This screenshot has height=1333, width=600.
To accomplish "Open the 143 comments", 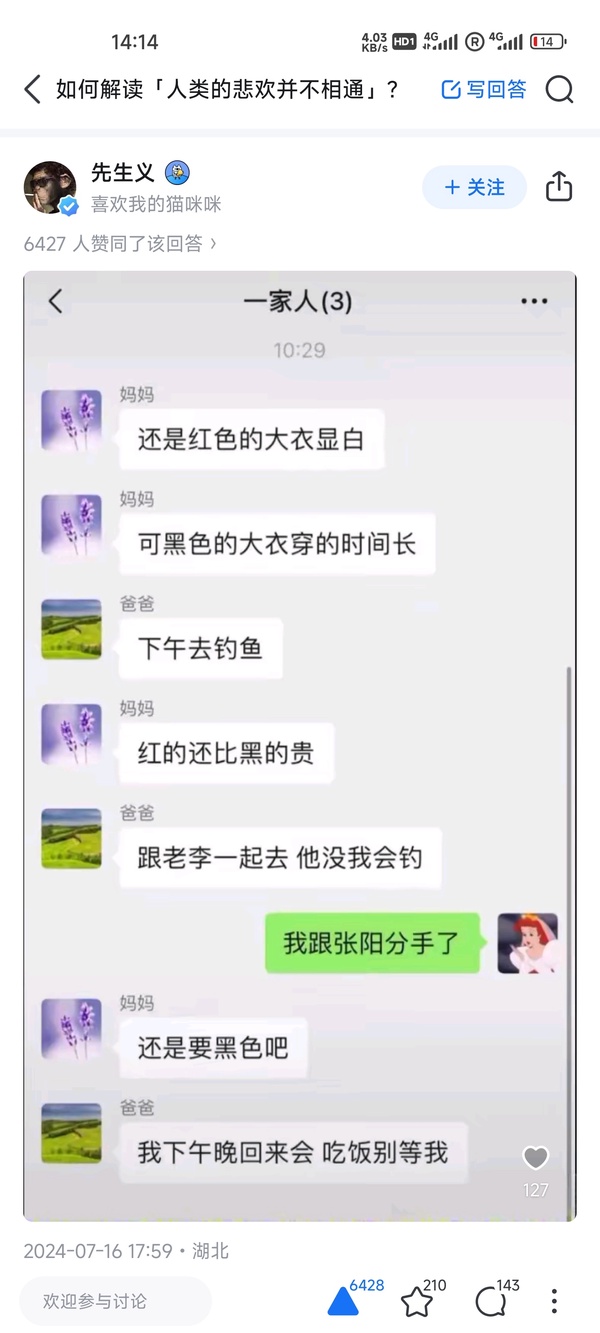I will pos(490,1301).
